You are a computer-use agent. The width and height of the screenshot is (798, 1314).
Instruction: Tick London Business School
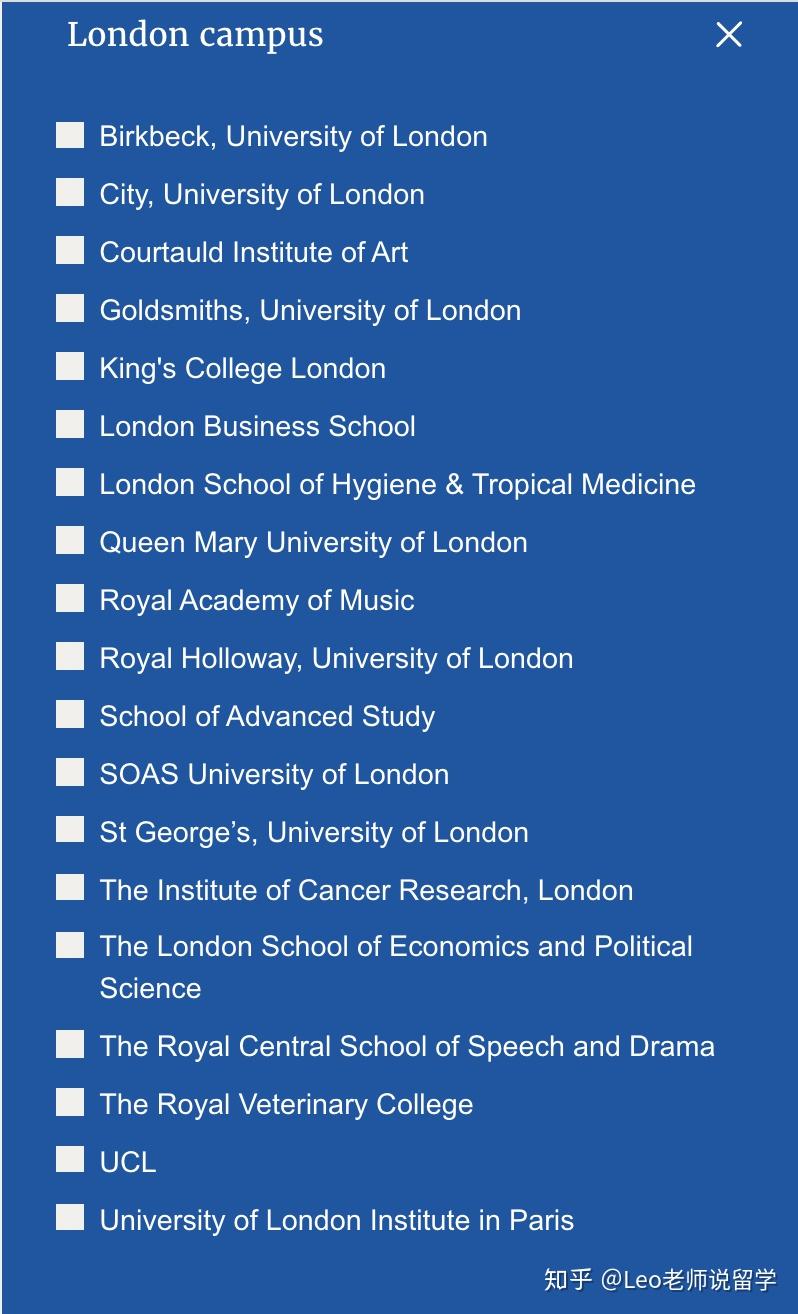pos(70,425)
